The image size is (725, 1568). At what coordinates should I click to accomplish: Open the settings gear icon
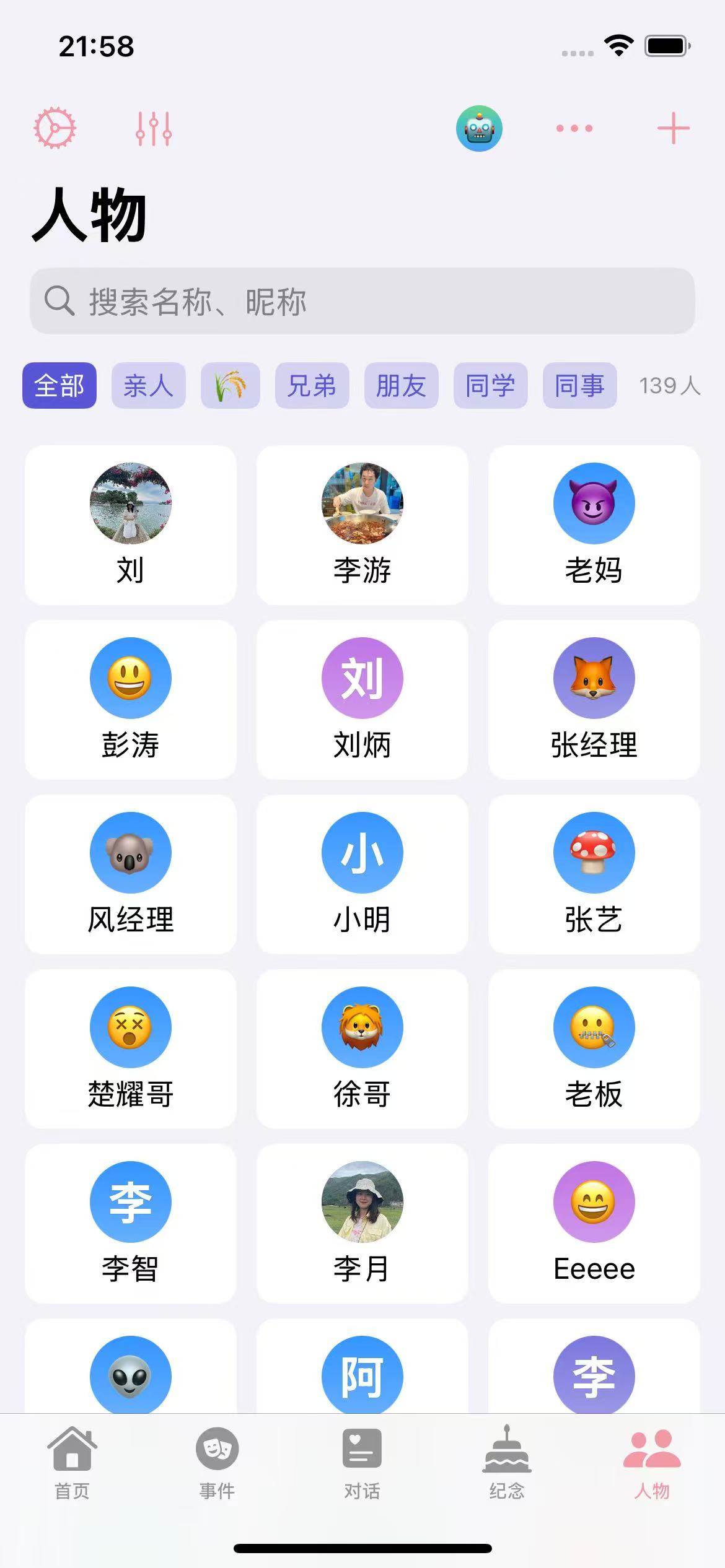pyautogui.click(x=55, y=128)
